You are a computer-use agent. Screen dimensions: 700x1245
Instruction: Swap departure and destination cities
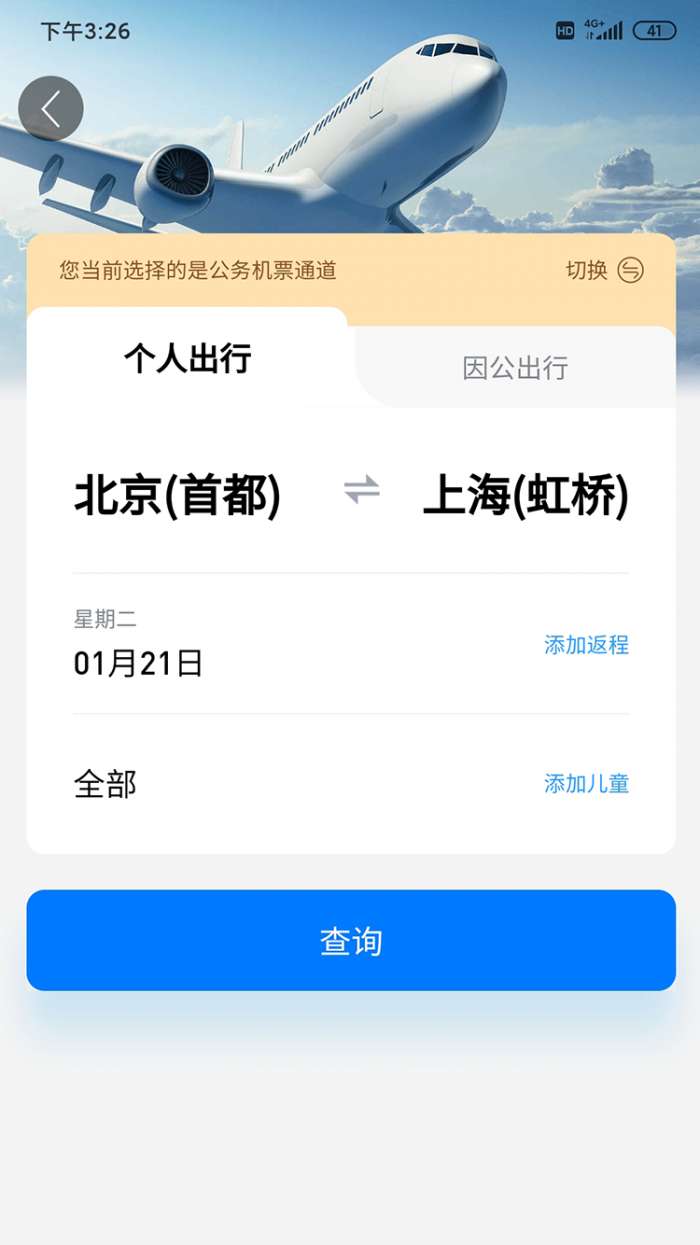tap(362, 490)
